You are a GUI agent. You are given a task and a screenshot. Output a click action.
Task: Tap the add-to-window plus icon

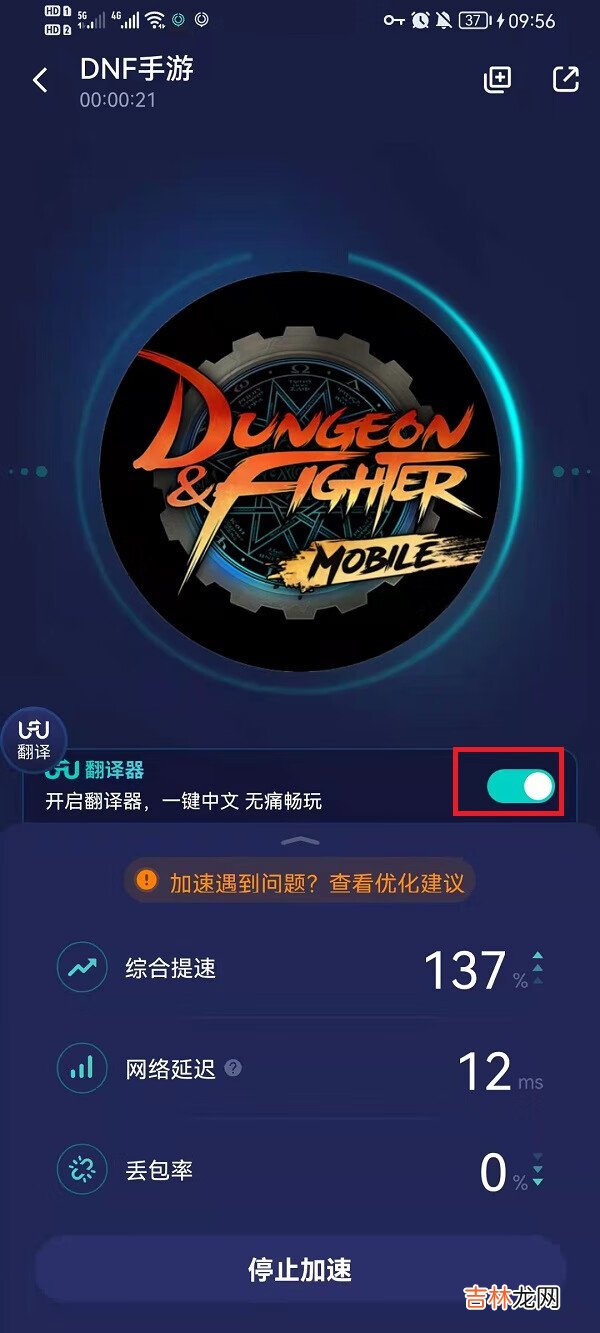pyautogui.click(x=497, y=80)
